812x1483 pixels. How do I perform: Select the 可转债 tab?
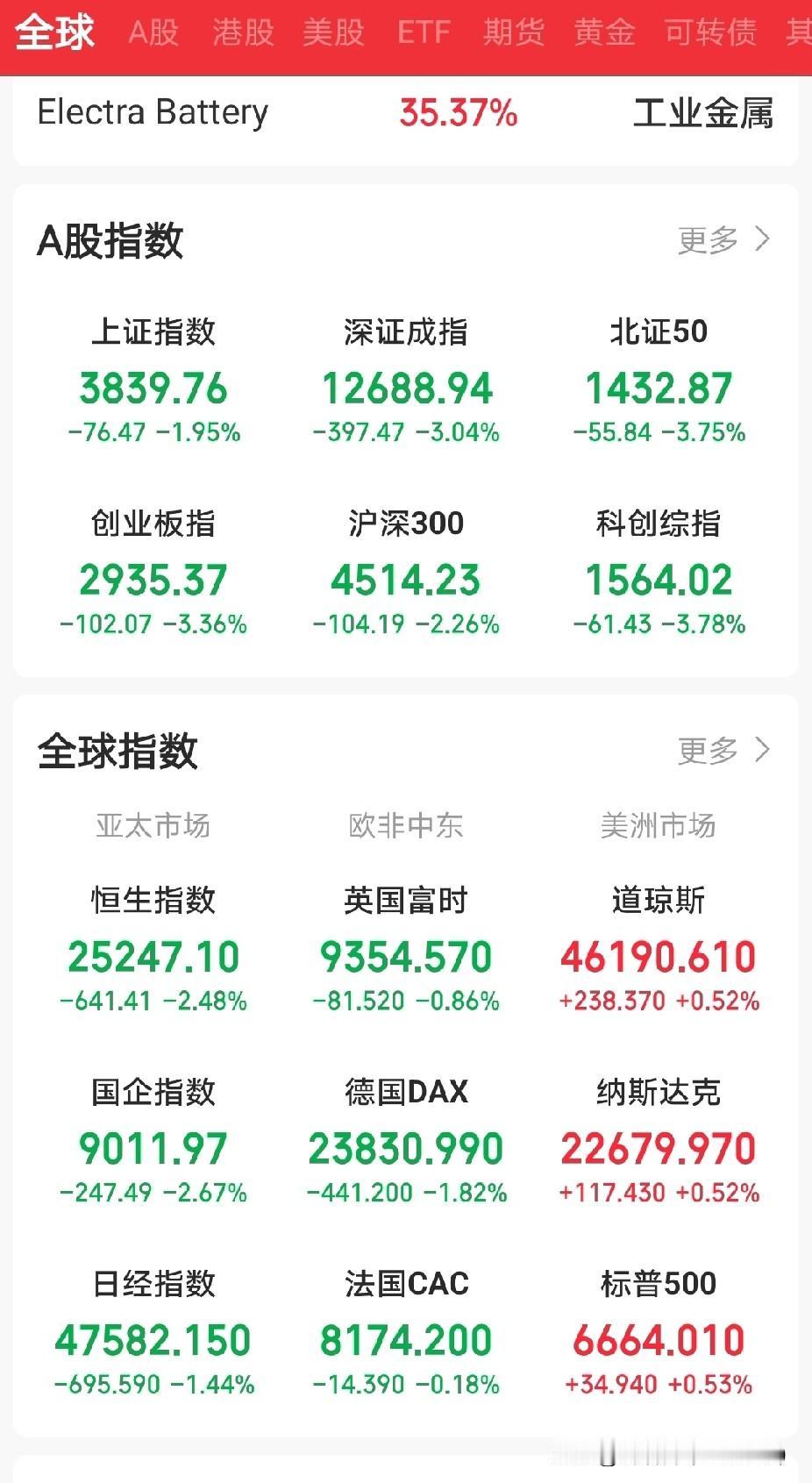pos(710,32)
